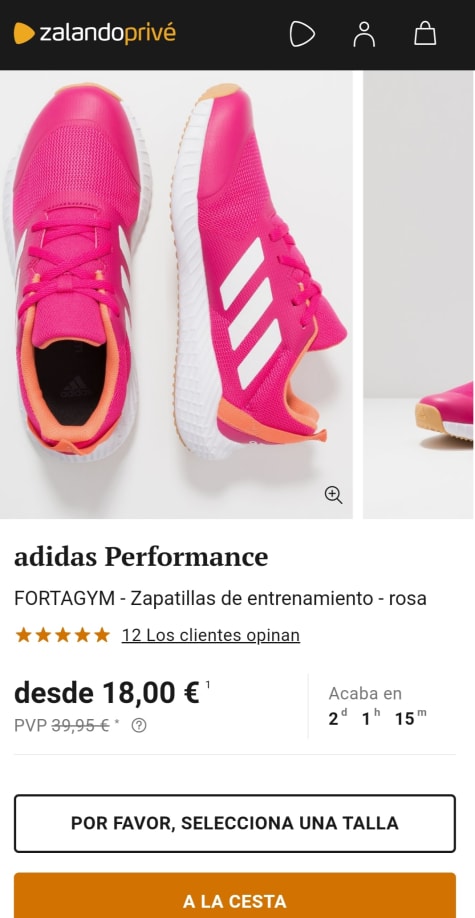Add the shoes with A la cesta
The height and width of the screenshot is (918, 475).
[235, 896]
